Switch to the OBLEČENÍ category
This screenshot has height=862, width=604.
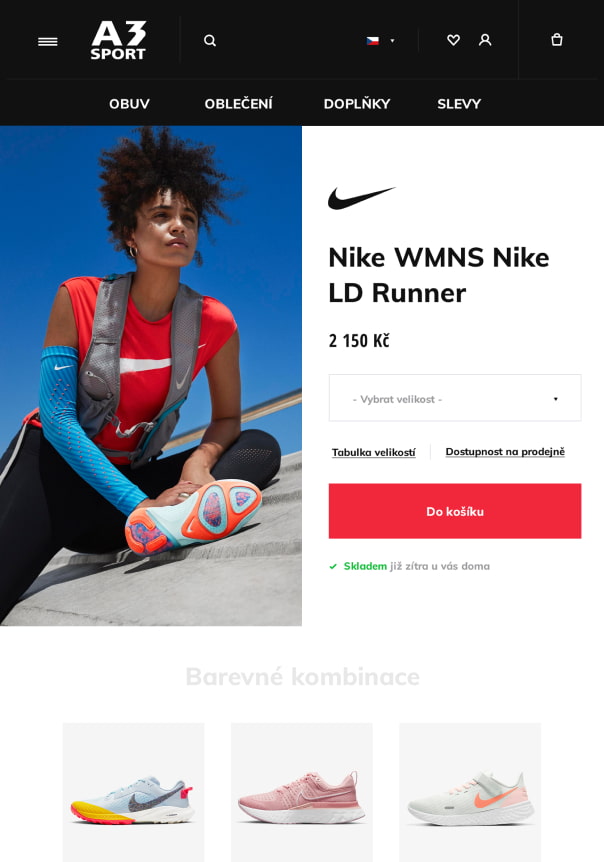pyautogui.click(x=238, y=104)
